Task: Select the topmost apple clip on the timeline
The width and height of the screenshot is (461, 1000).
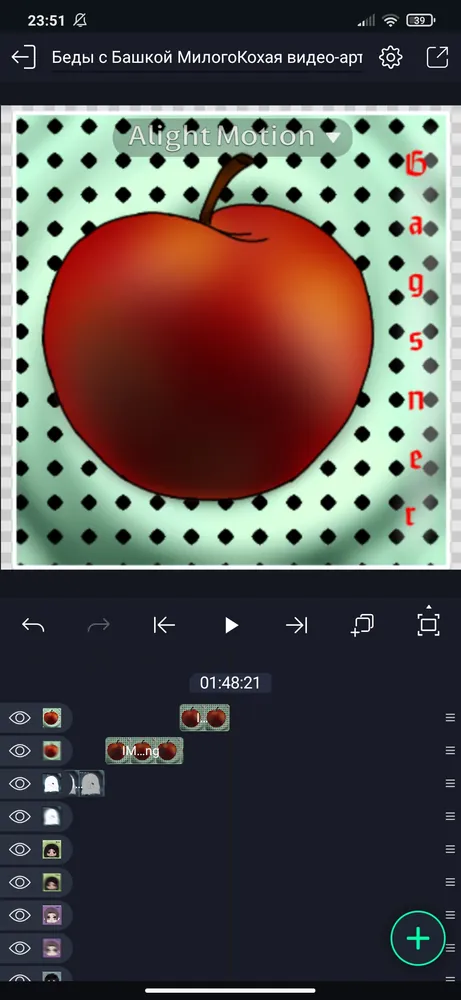Action: (x=205, y=717)
